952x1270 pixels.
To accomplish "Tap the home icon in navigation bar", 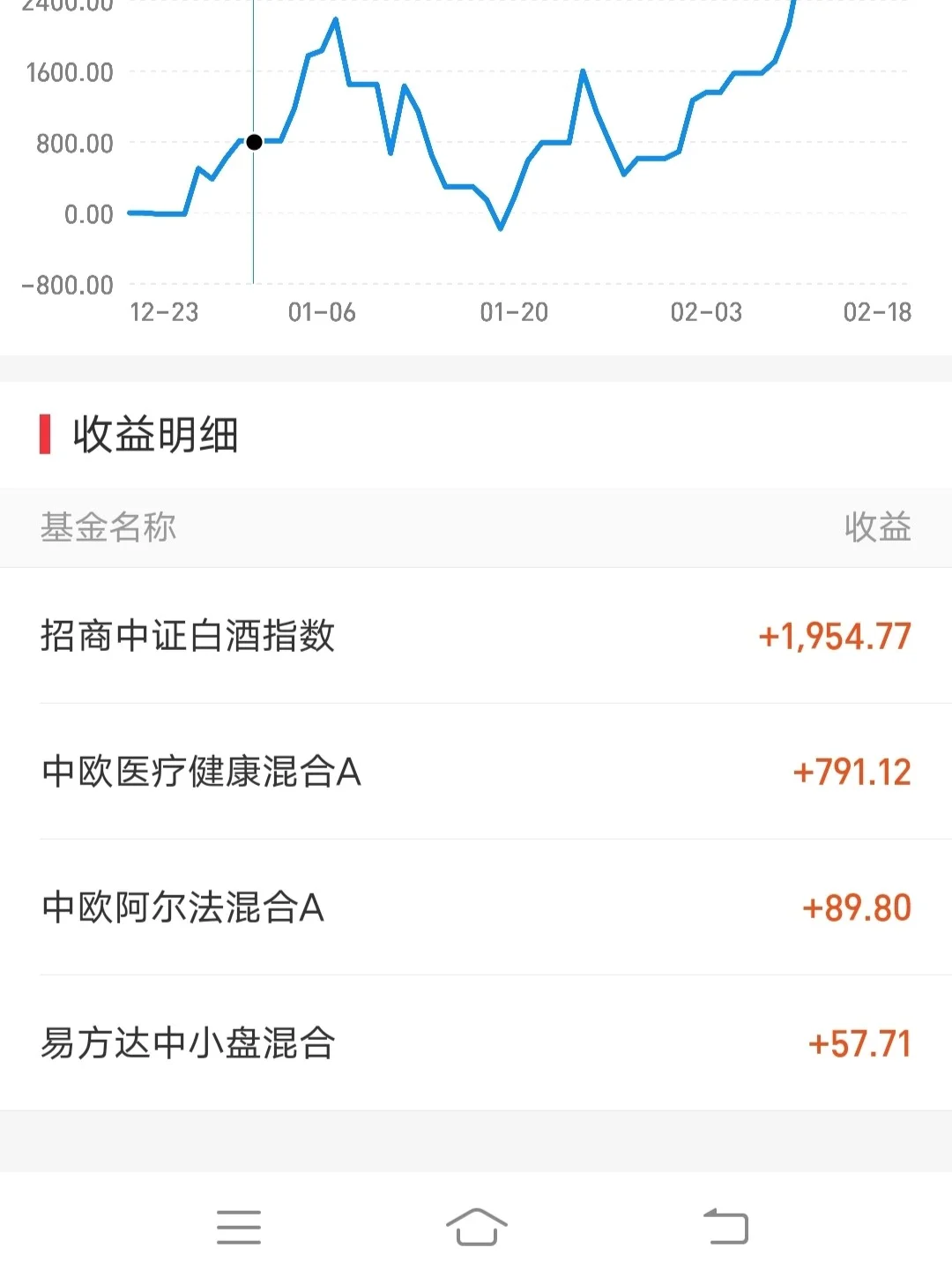I will click(x=476, y=1226).
